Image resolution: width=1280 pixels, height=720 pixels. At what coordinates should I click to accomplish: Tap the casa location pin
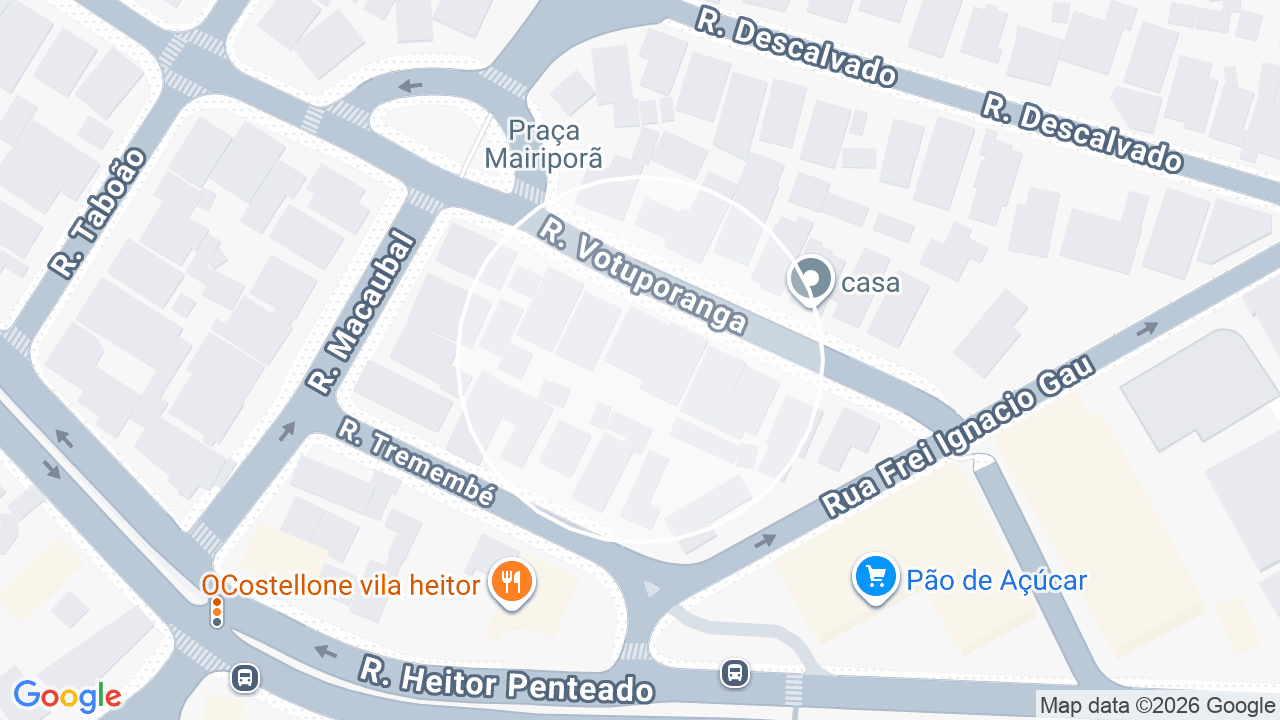pos(811,281)
